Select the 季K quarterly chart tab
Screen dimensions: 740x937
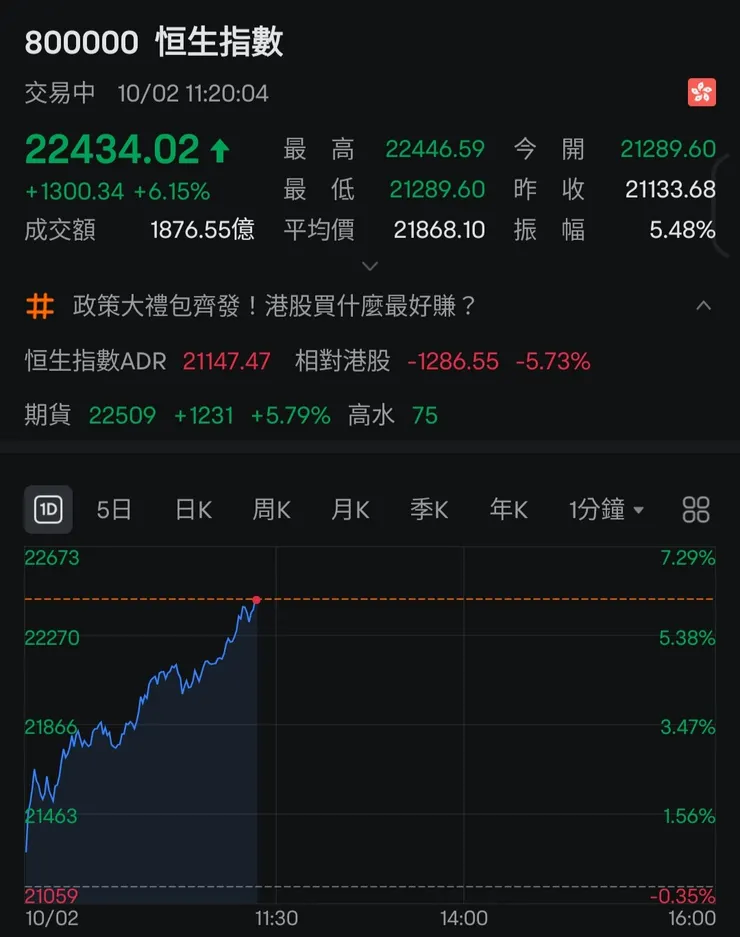pyautogui.click(x=428, y=509)
